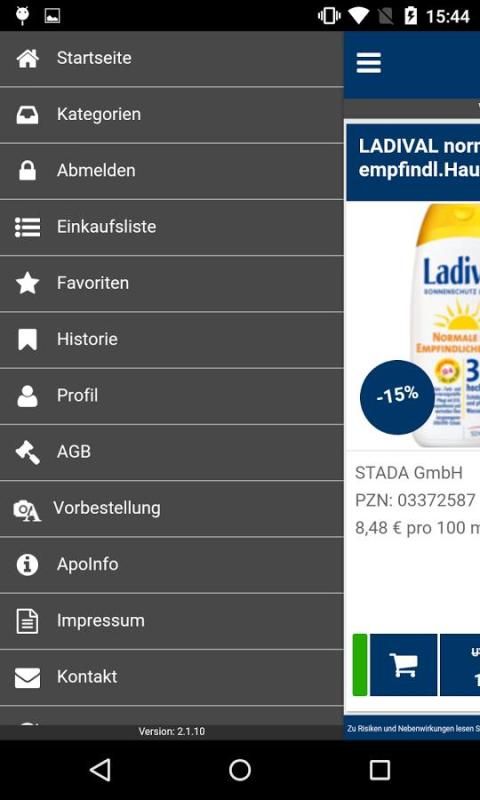Add the Ladival product to cart

tap(403, 665)
